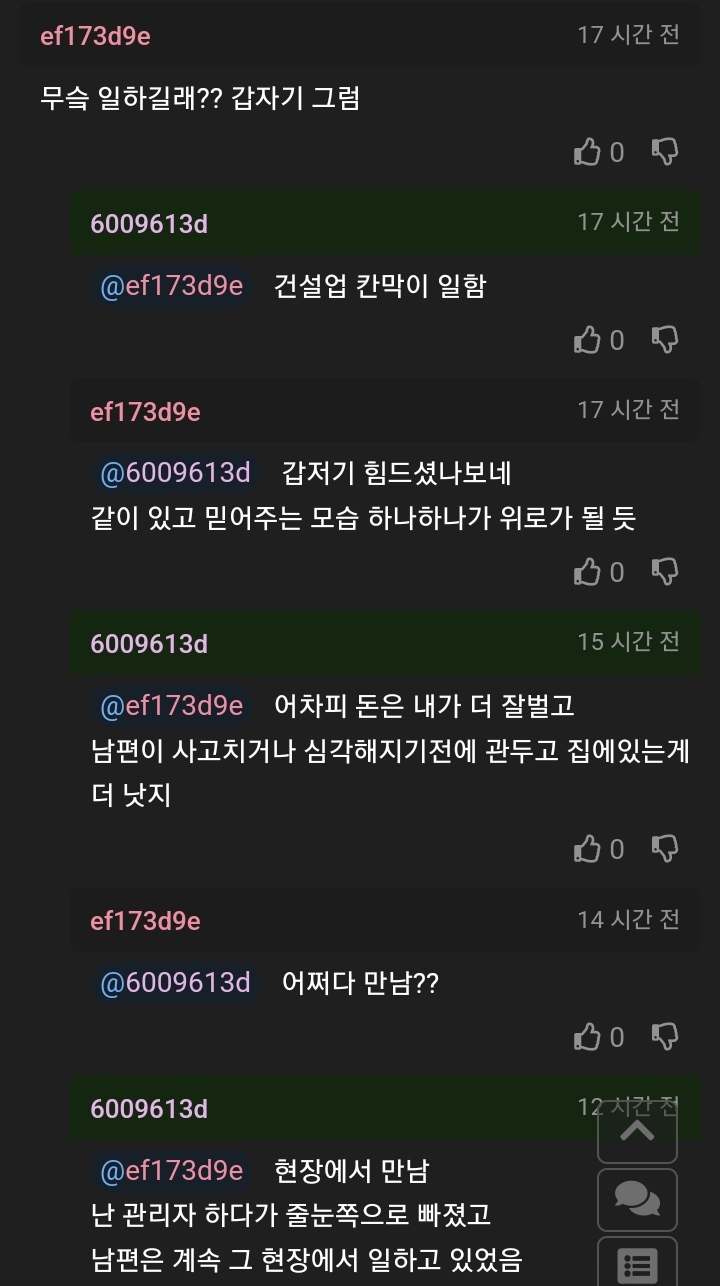The height and width of the screenshot is (1286, 720).
Task: Dislike the reply '어쩌다 만남??'
Action: 665,1037
